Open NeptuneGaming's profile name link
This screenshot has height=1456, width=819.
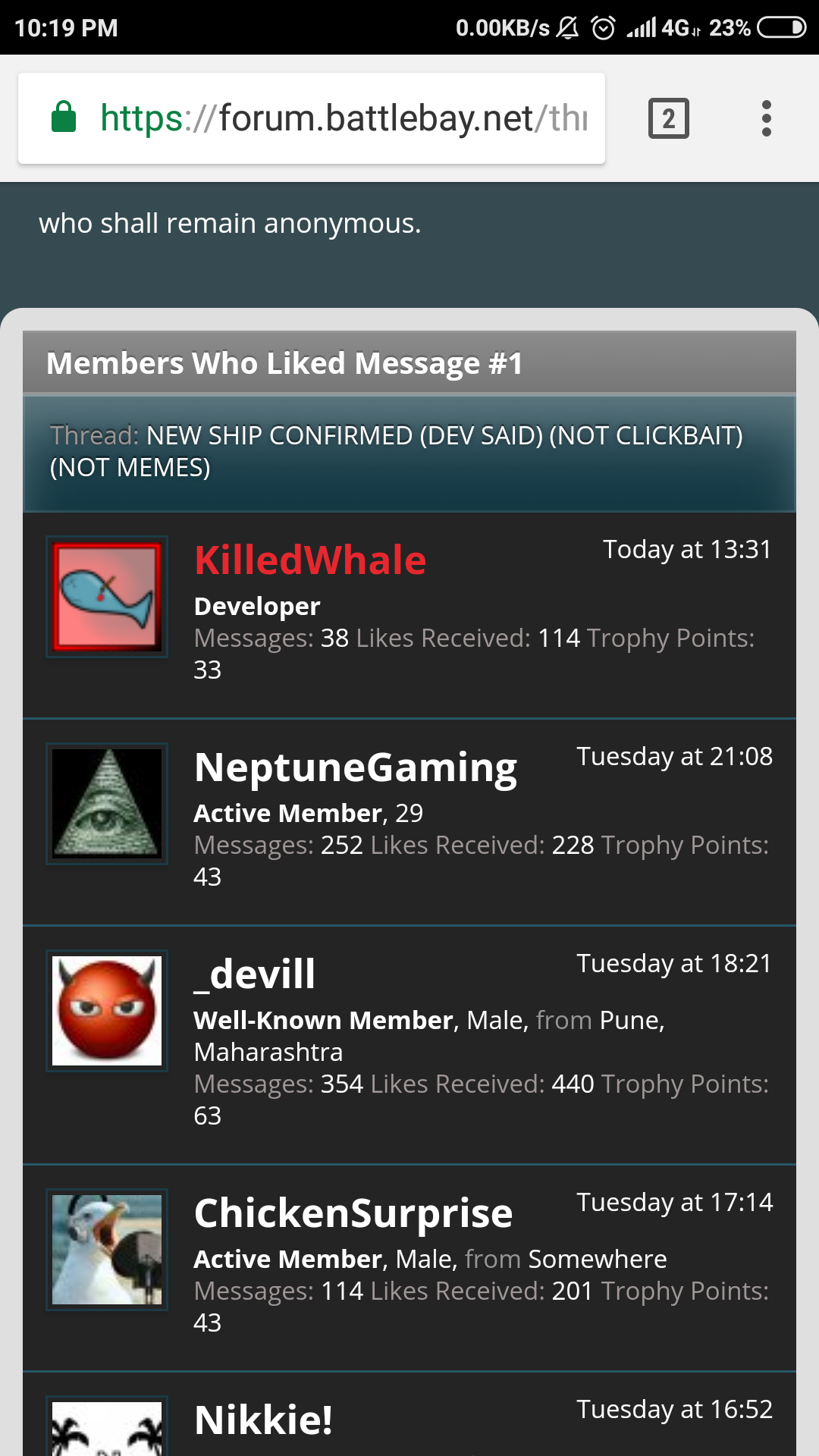coord(355,767)
